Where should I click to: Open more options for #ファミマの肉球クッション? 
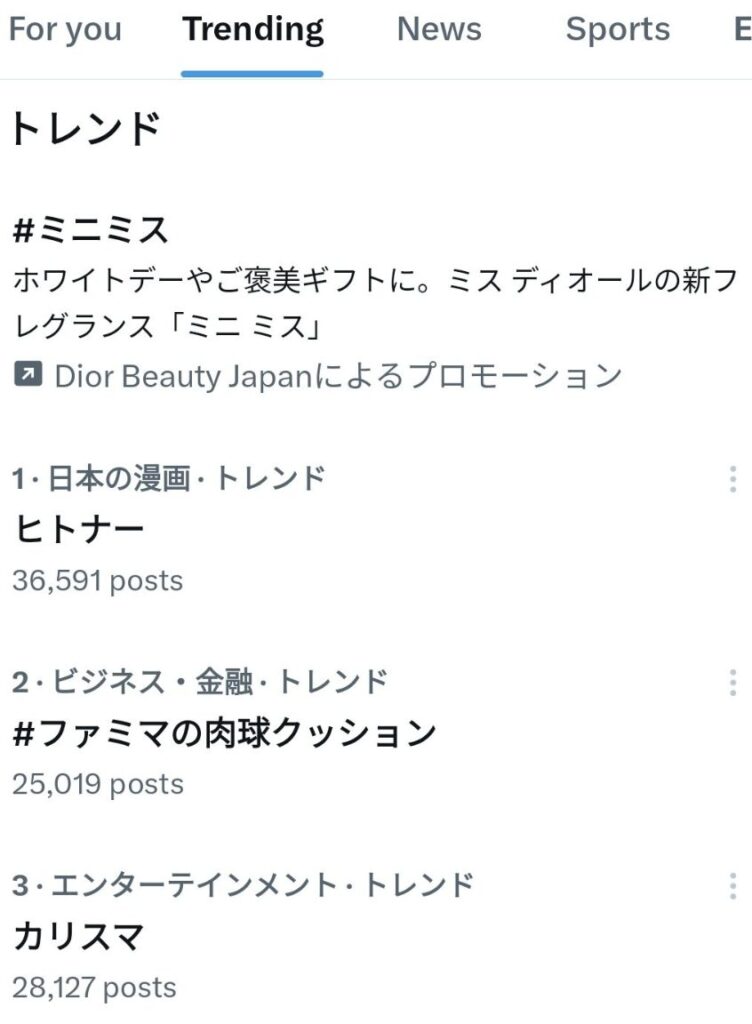coord(733,683)
